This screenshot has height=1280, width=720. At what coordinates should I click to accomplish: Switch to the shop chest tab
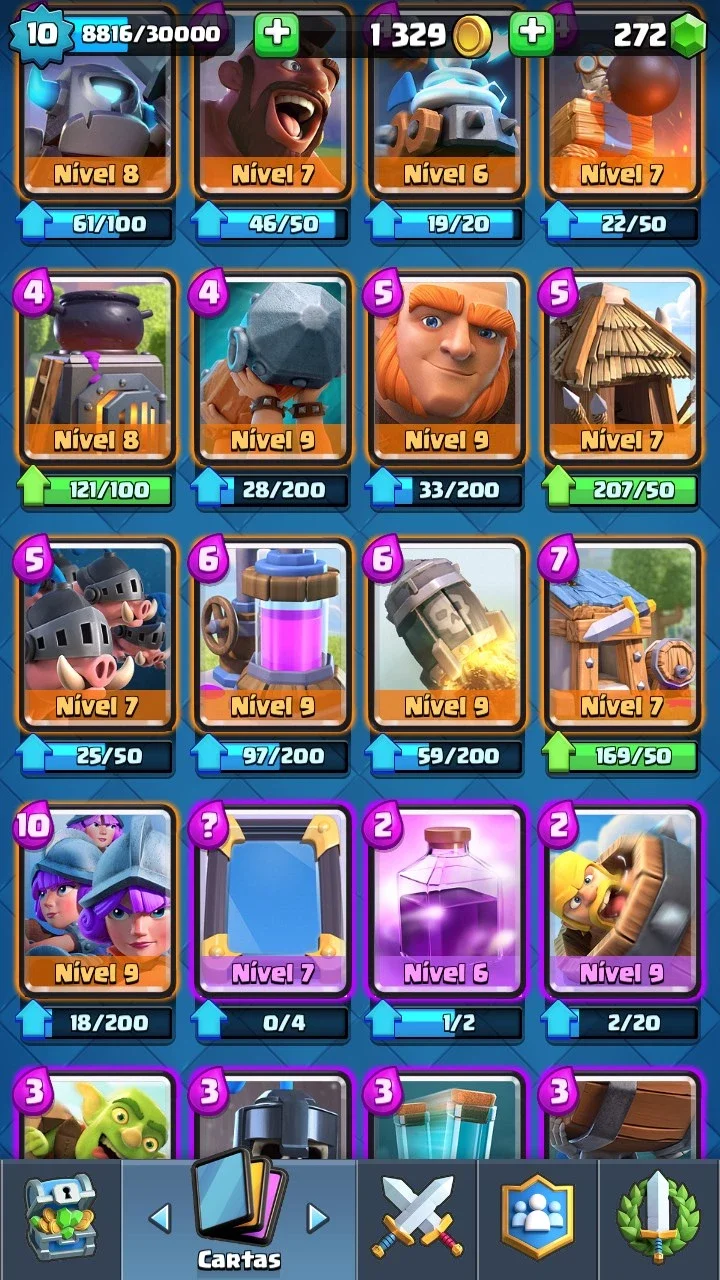(x=58, y=1219)
